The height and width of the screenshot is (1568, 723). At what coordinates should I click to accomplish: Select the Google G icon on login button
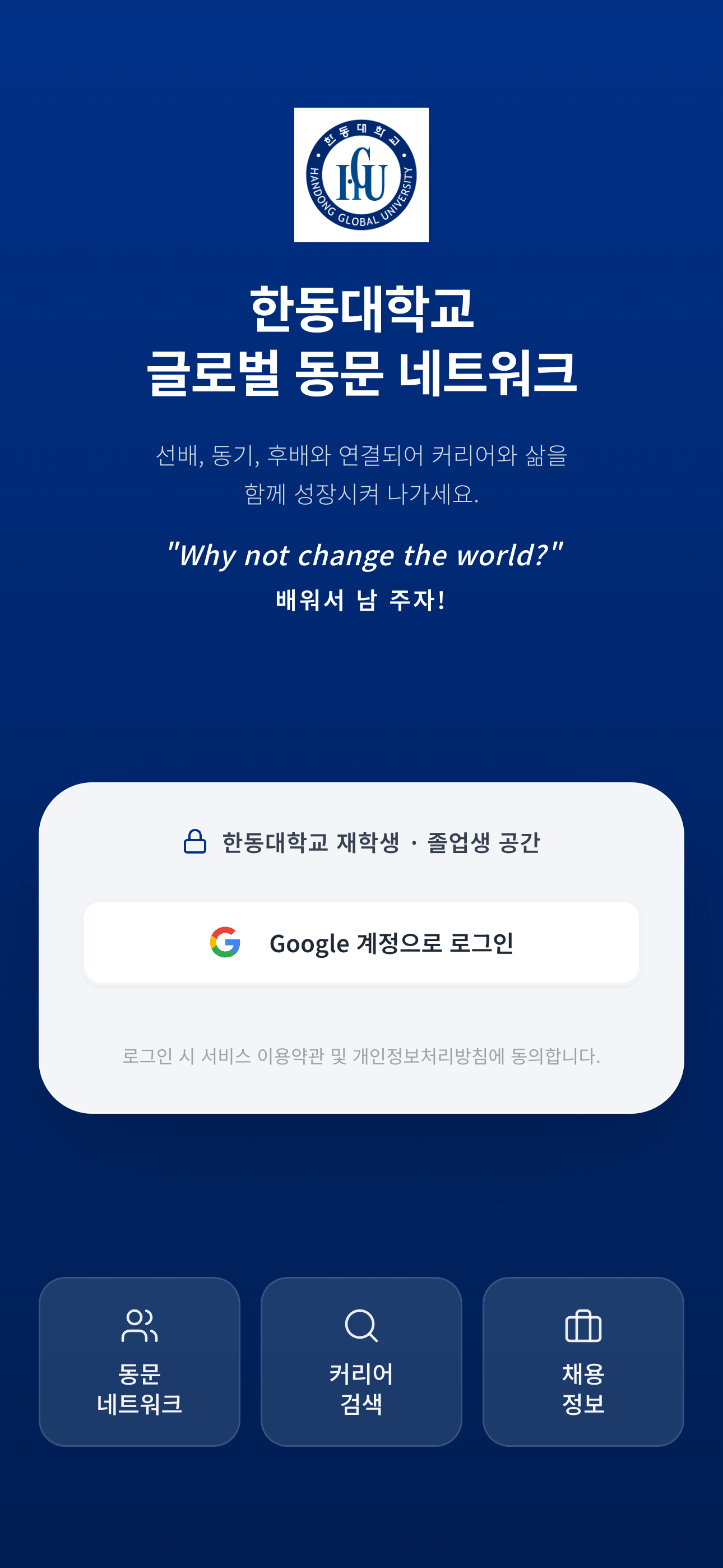226,943
